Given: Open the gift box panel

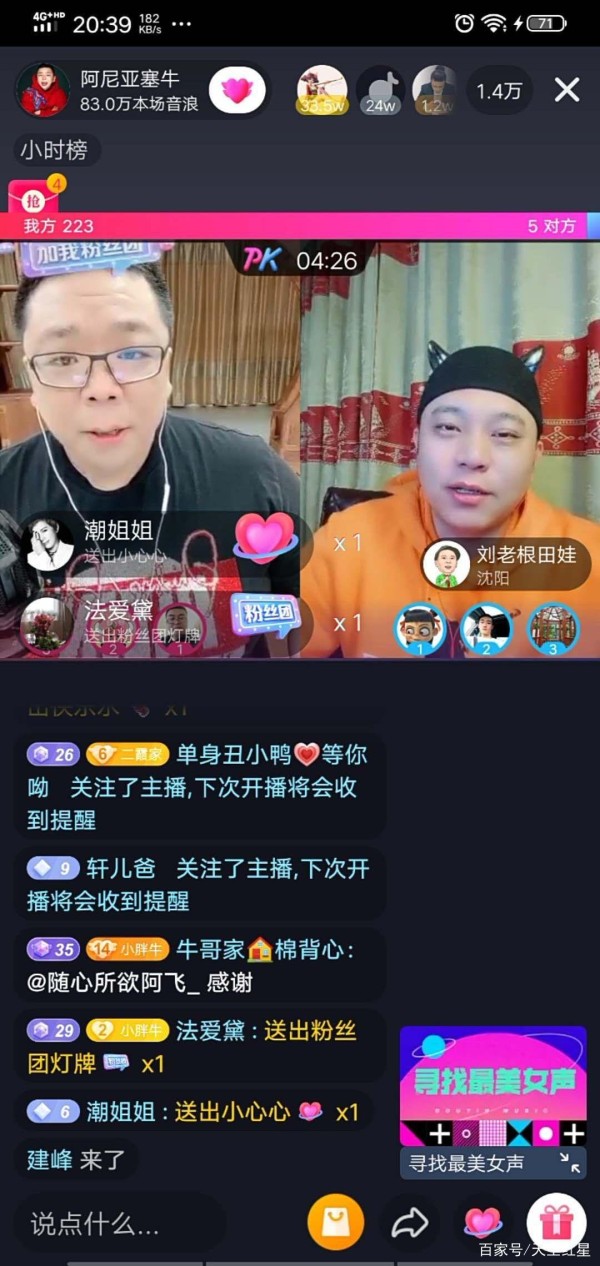Looking at the screenshot, I should pyautogui.click(x=557, y=1222).
